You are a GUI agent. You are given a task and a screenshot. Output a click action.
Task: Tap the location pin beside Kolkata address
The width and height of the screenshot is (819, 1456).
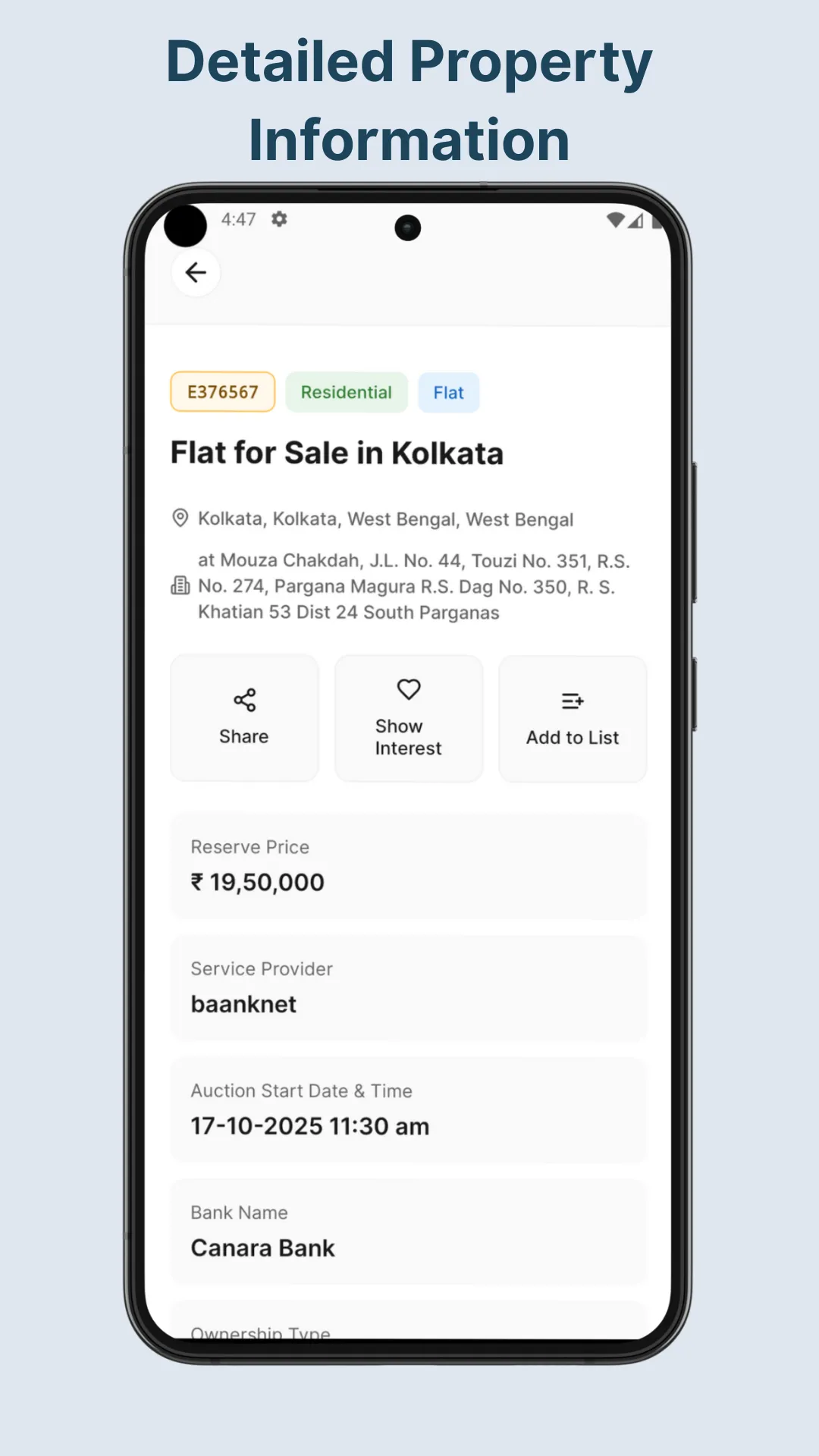(180, 518)
